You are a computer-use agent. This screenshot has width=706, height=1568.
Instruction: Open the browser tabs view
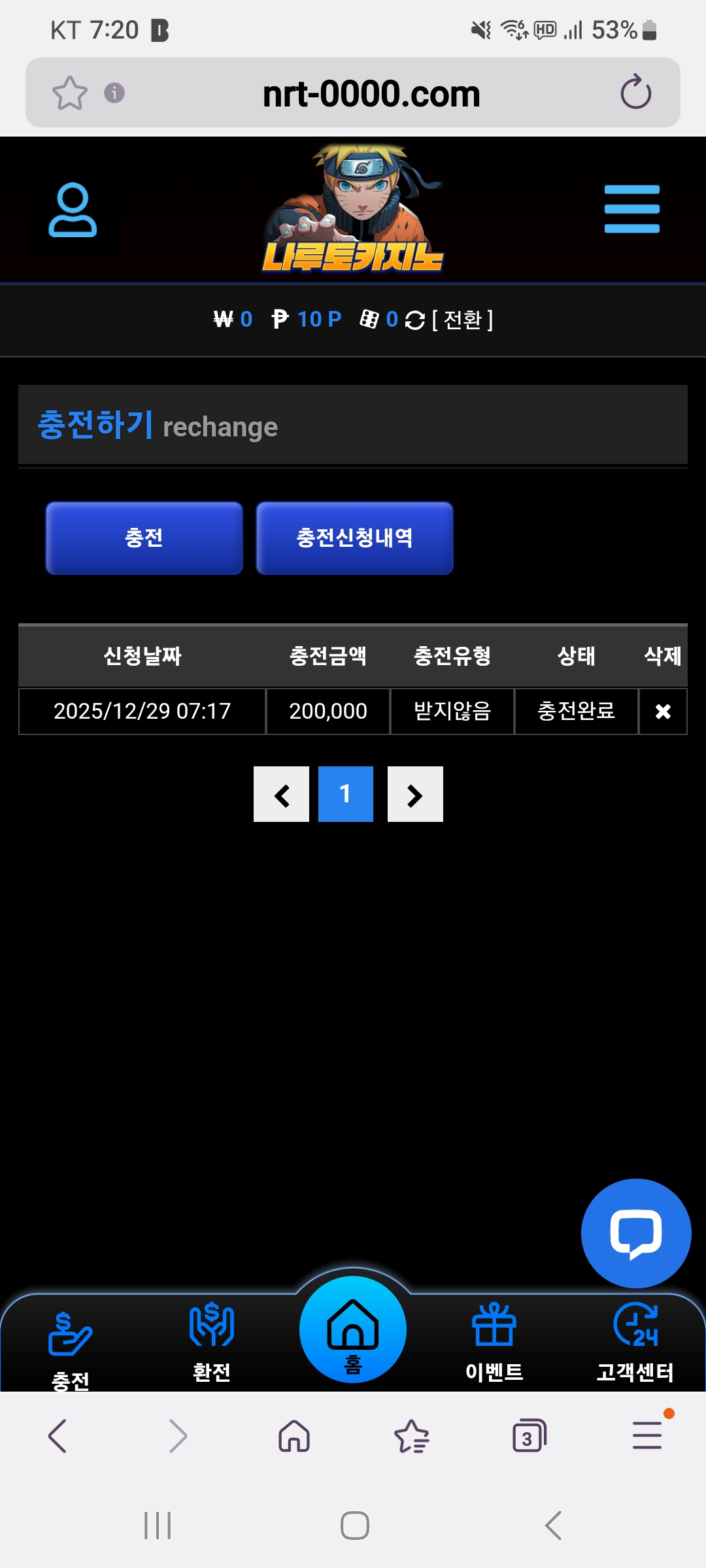tap(529, 1436)
